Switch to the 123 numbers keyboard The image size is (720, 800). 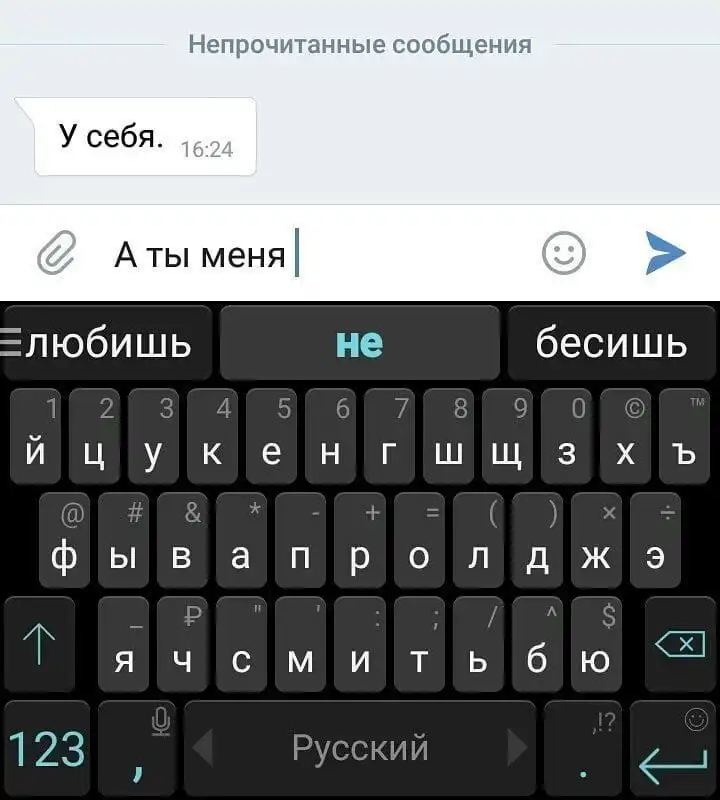[46, 748]
